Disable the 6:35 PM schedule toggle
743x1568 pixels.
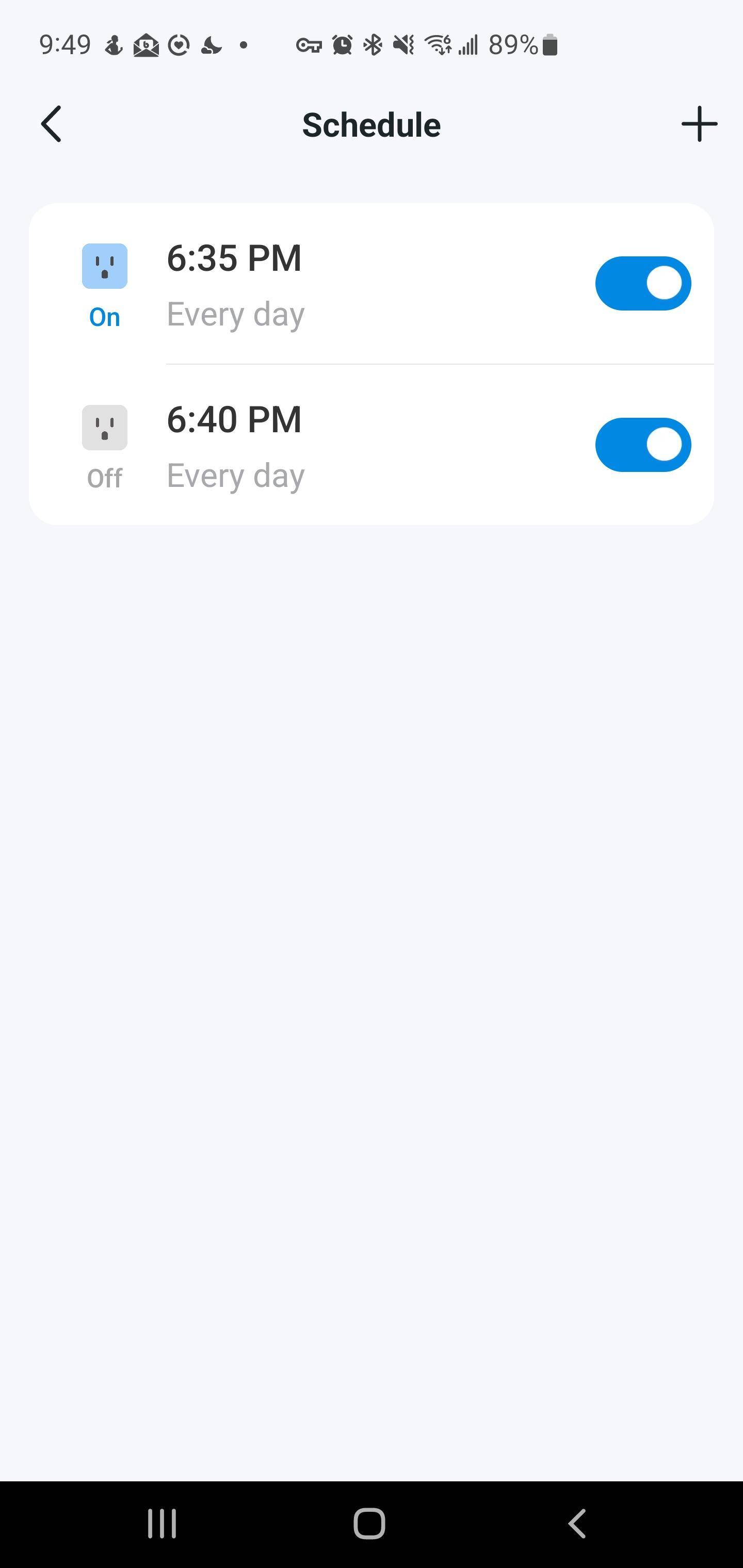(642, 284)
